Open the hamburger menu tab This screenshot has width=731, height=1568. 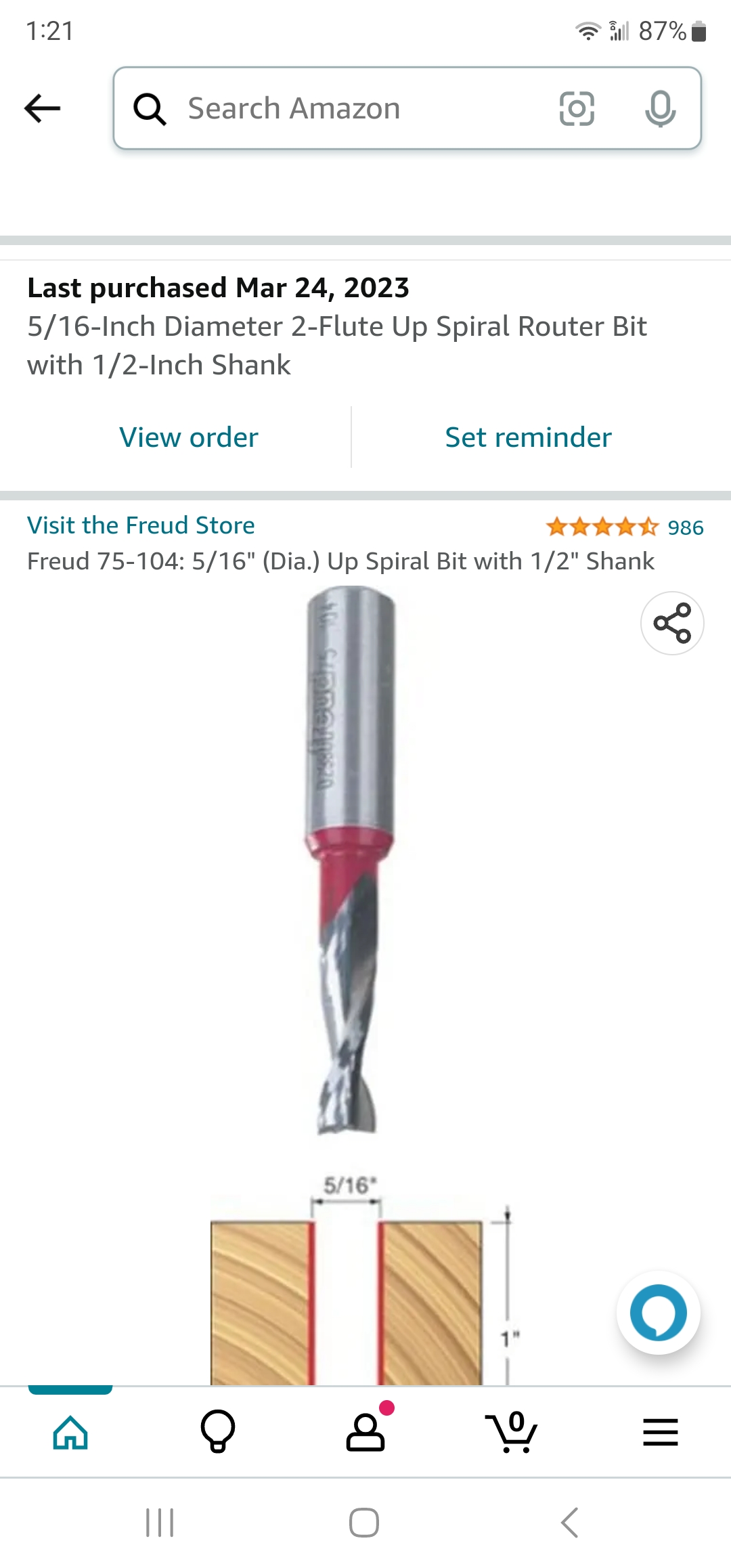pyautogui.click(x=660, y=1431)
